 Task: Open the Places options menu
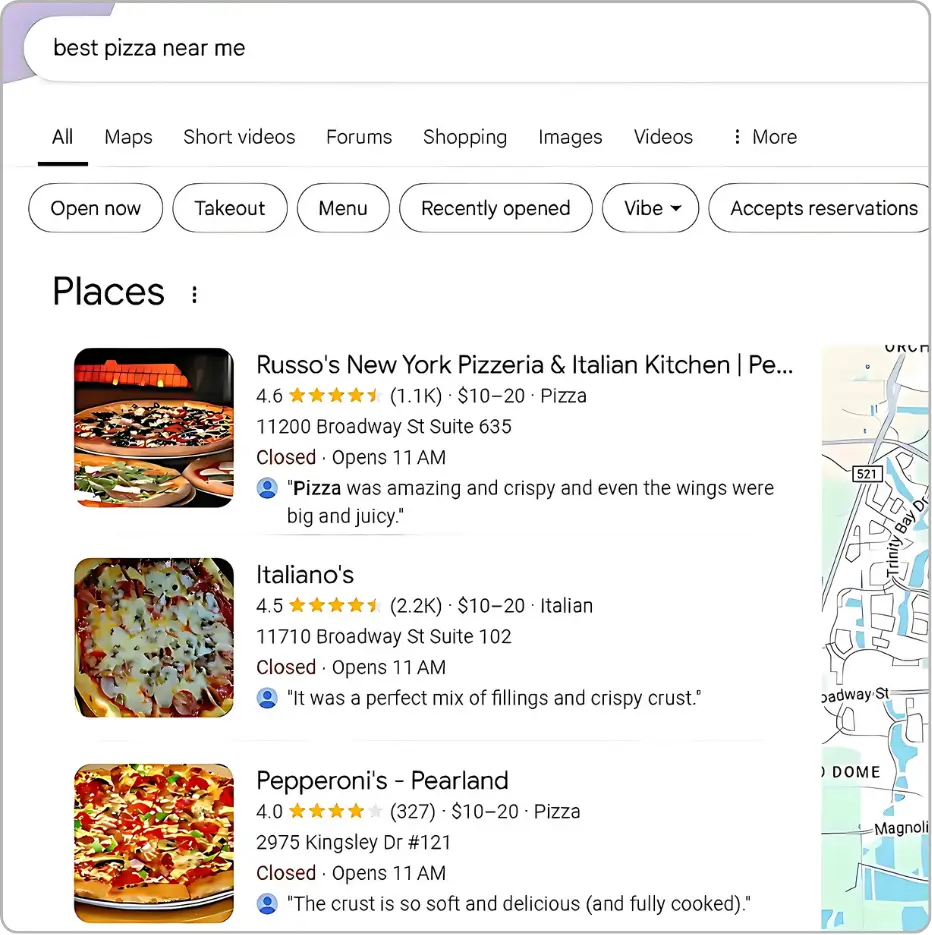coord(194,293)
